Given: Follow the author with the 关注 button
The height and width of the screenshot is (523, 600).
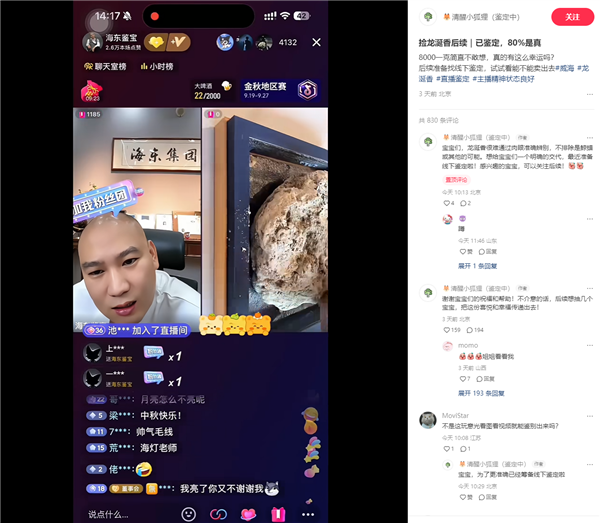Looking at the screenshot, I should (x=571, y=17).
